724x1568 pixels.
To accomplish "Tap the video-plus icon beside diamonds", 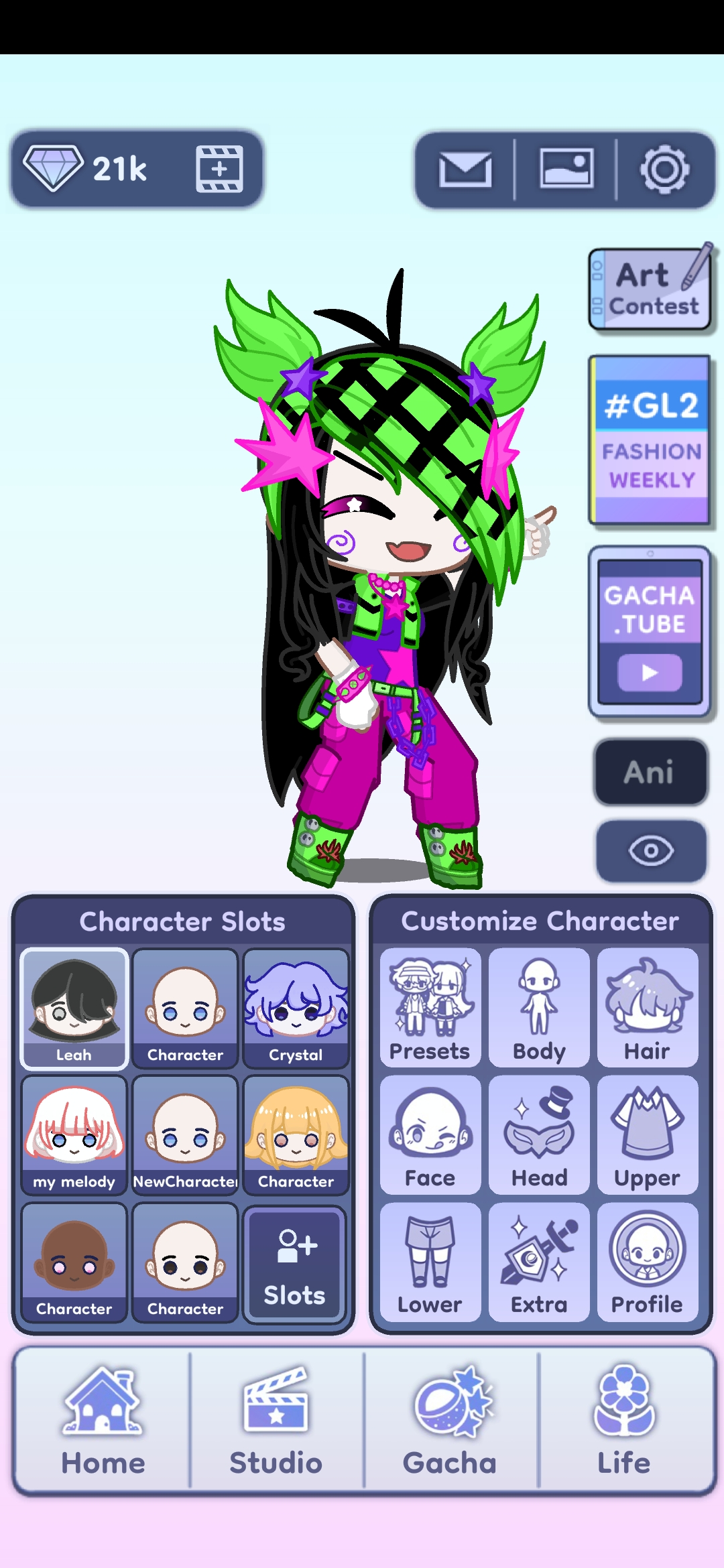I will tap(219, 169).
